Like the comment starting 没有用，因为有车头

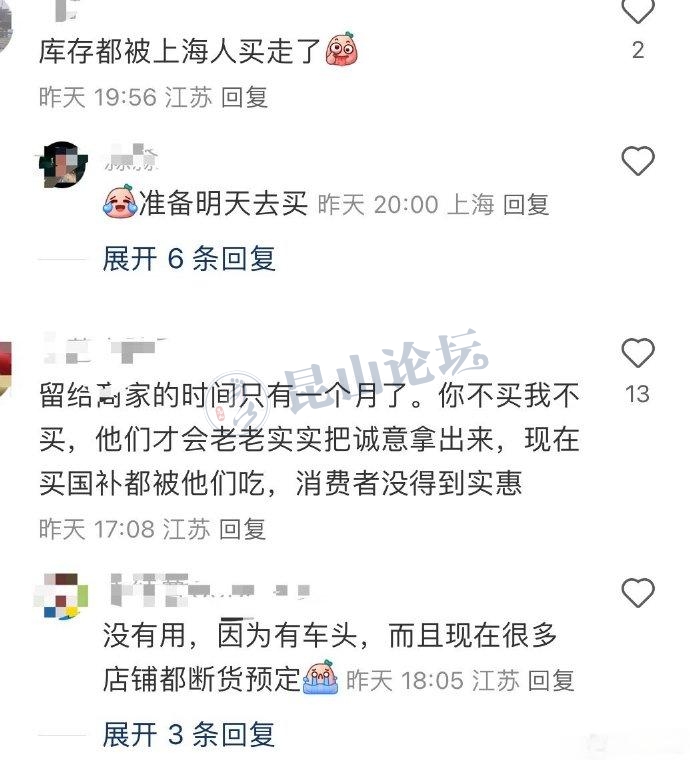click(x=637, y=593)
